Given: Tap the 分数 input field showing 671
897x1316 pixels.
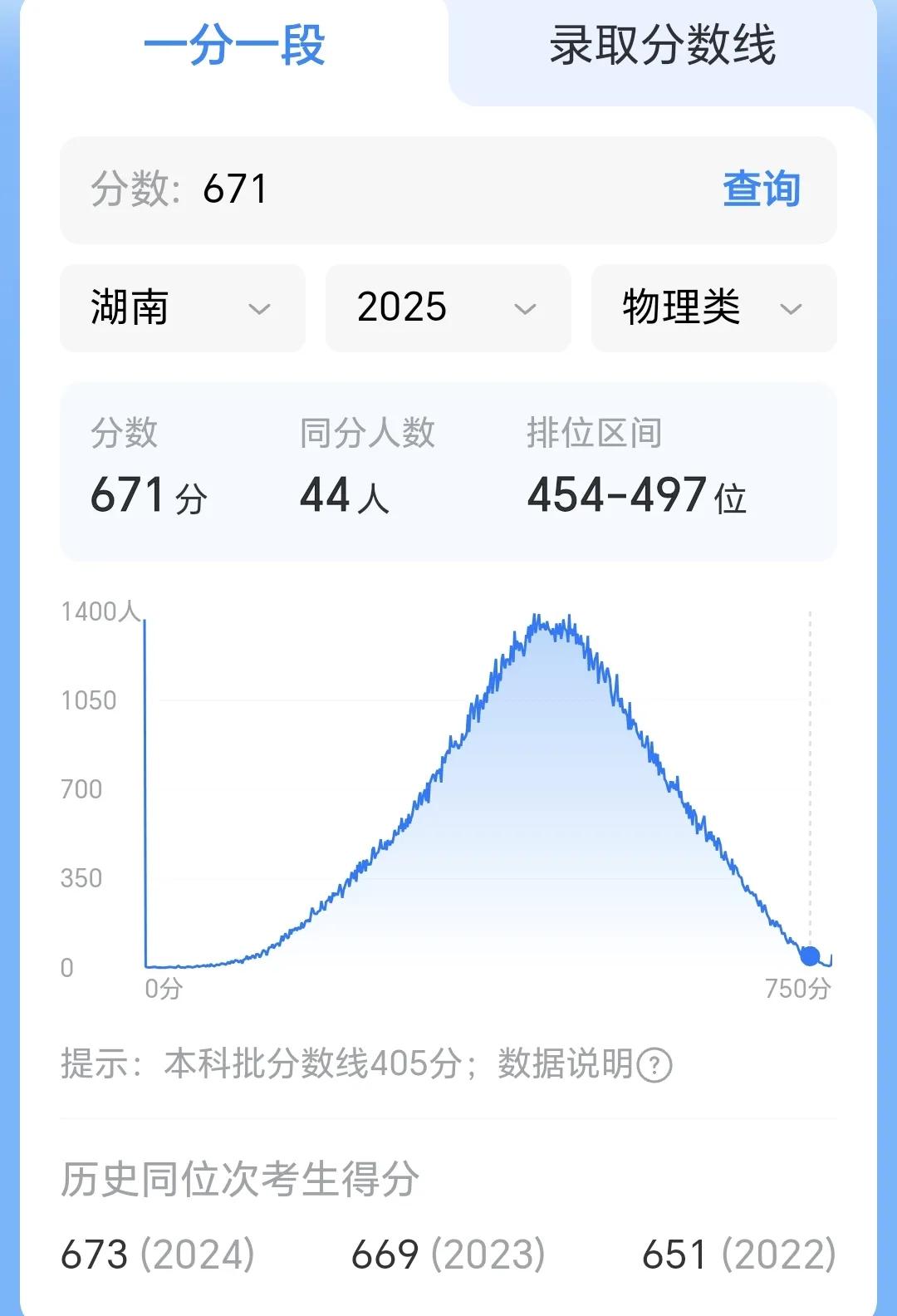Looking at the screenshot, I should pos(399,189).
